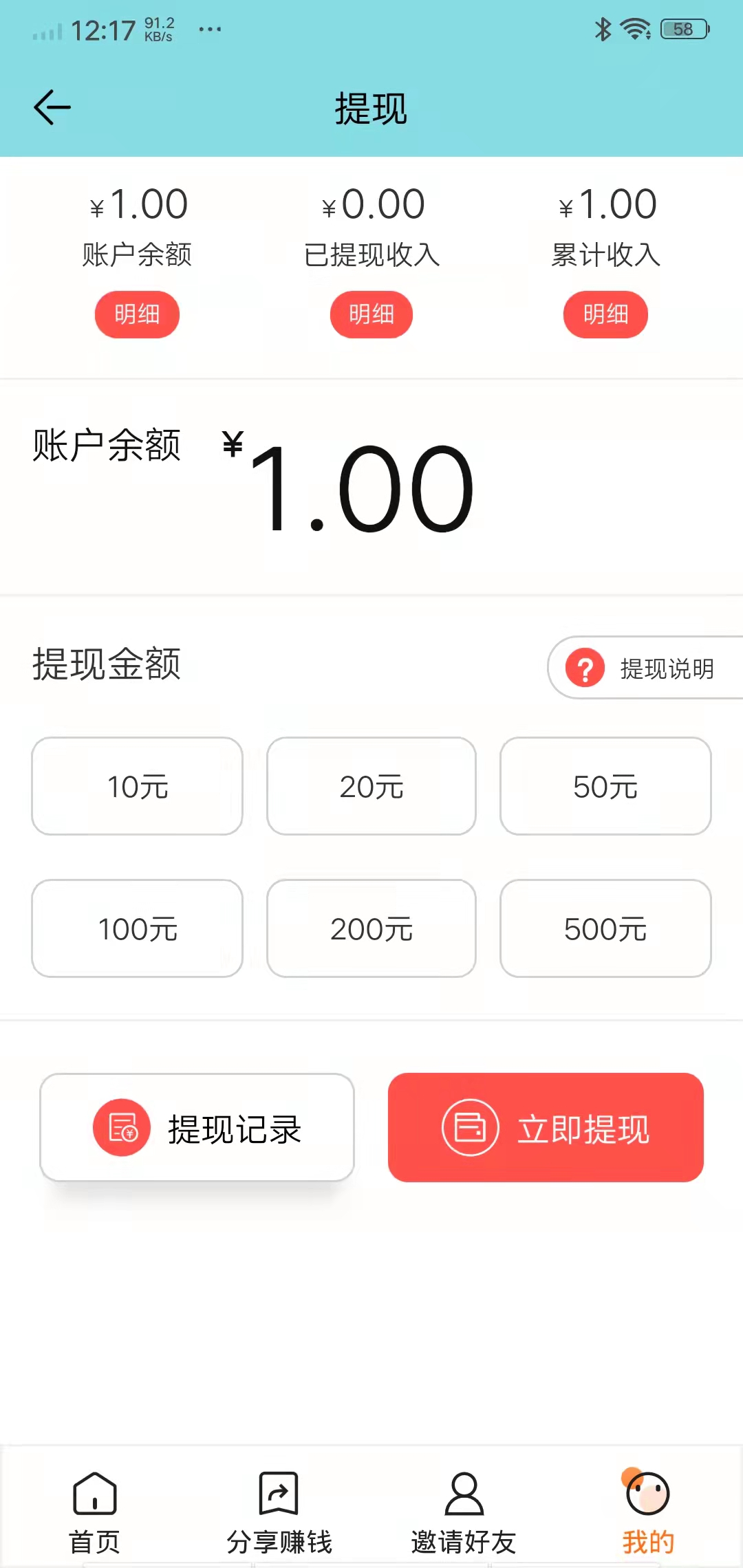Screen dimensions: 743x1568
Task: Select the 10元 withdrawal amount
Action: [x=136, y=786]
